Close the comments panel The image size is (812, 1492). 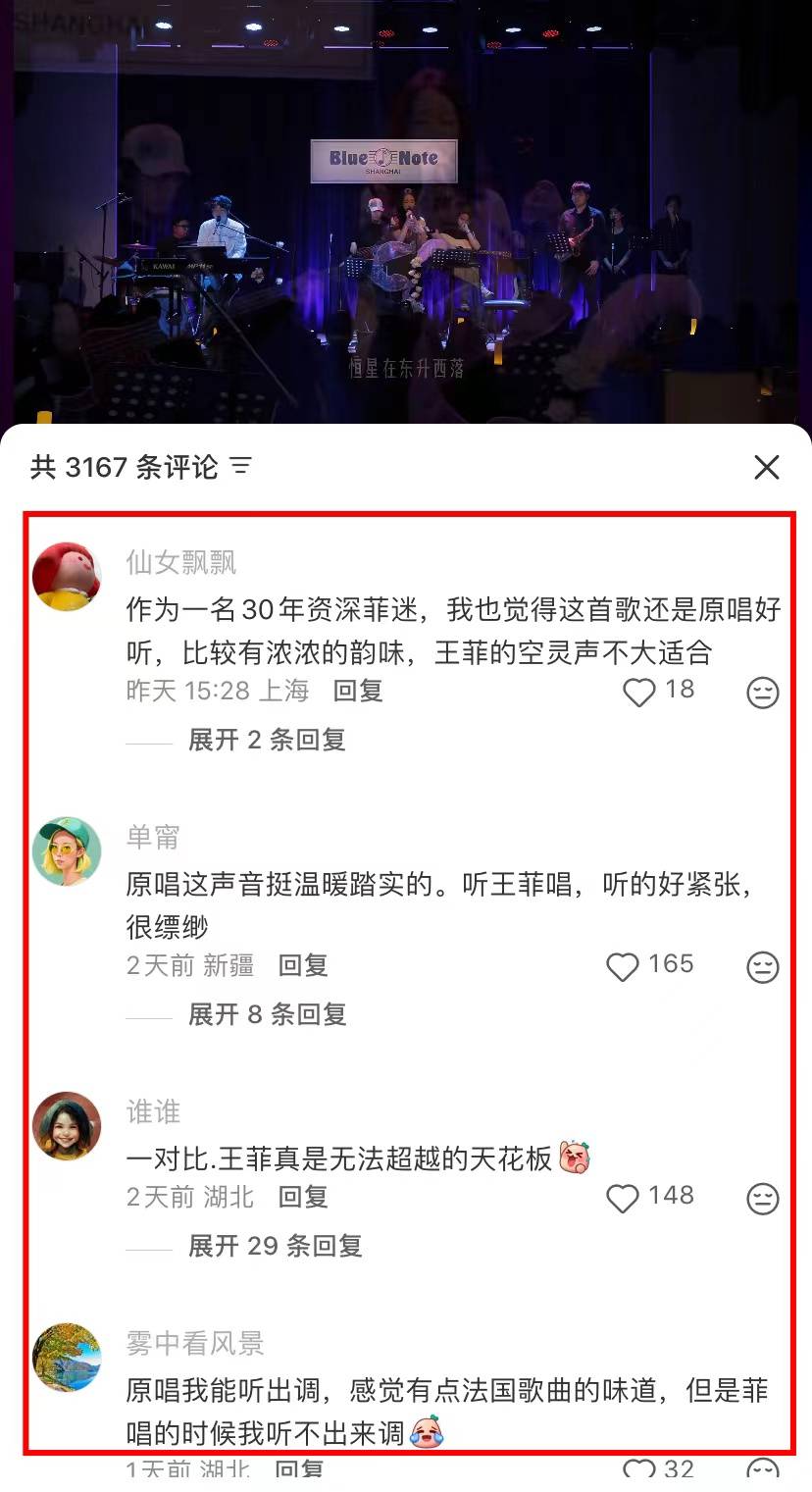click(x=766, y=467)
